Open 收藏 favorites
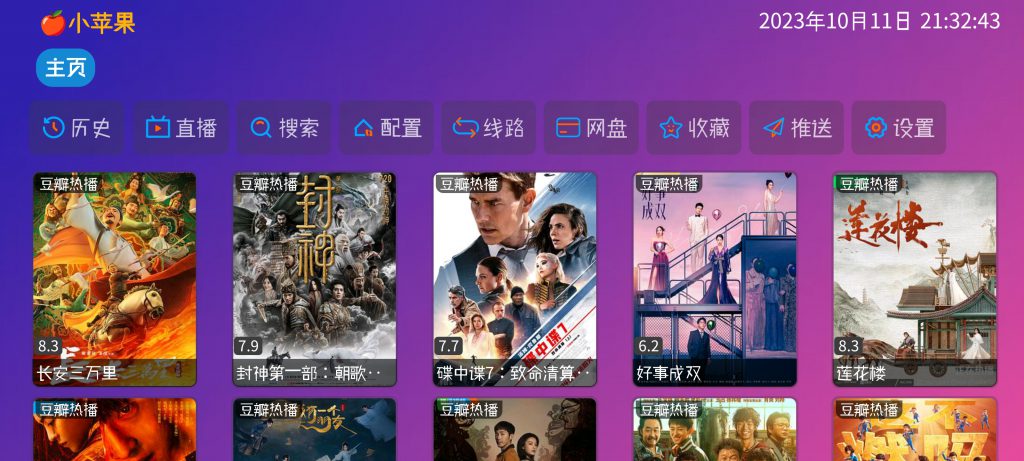The height and width of the screenshot is (461, 1024). pos(694,128)
